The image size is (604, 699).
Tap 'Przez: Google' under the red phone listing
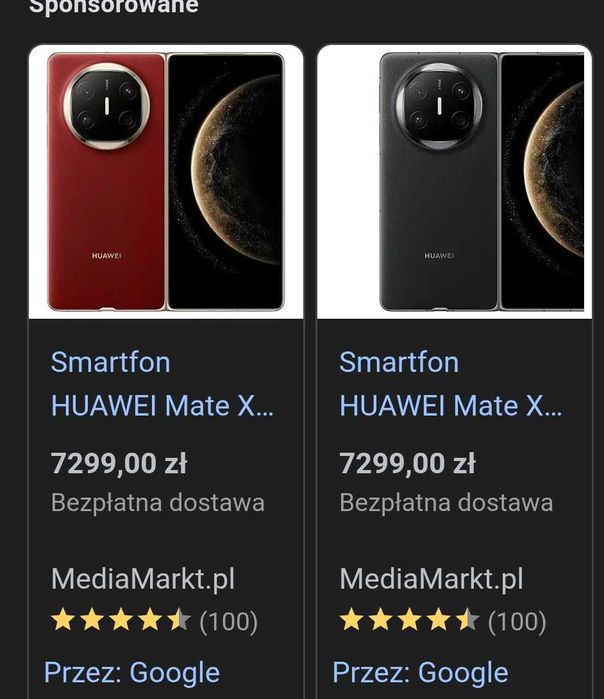point(131,673)
